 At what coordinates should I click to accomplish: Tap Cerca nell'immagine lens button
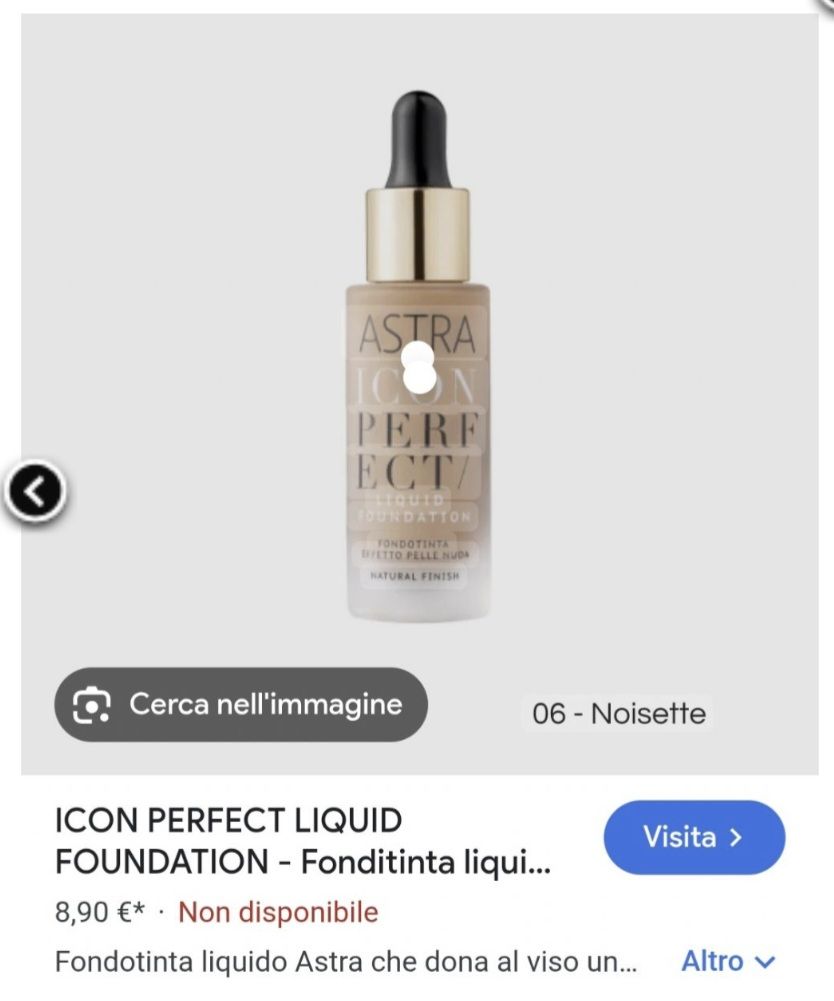241,705
